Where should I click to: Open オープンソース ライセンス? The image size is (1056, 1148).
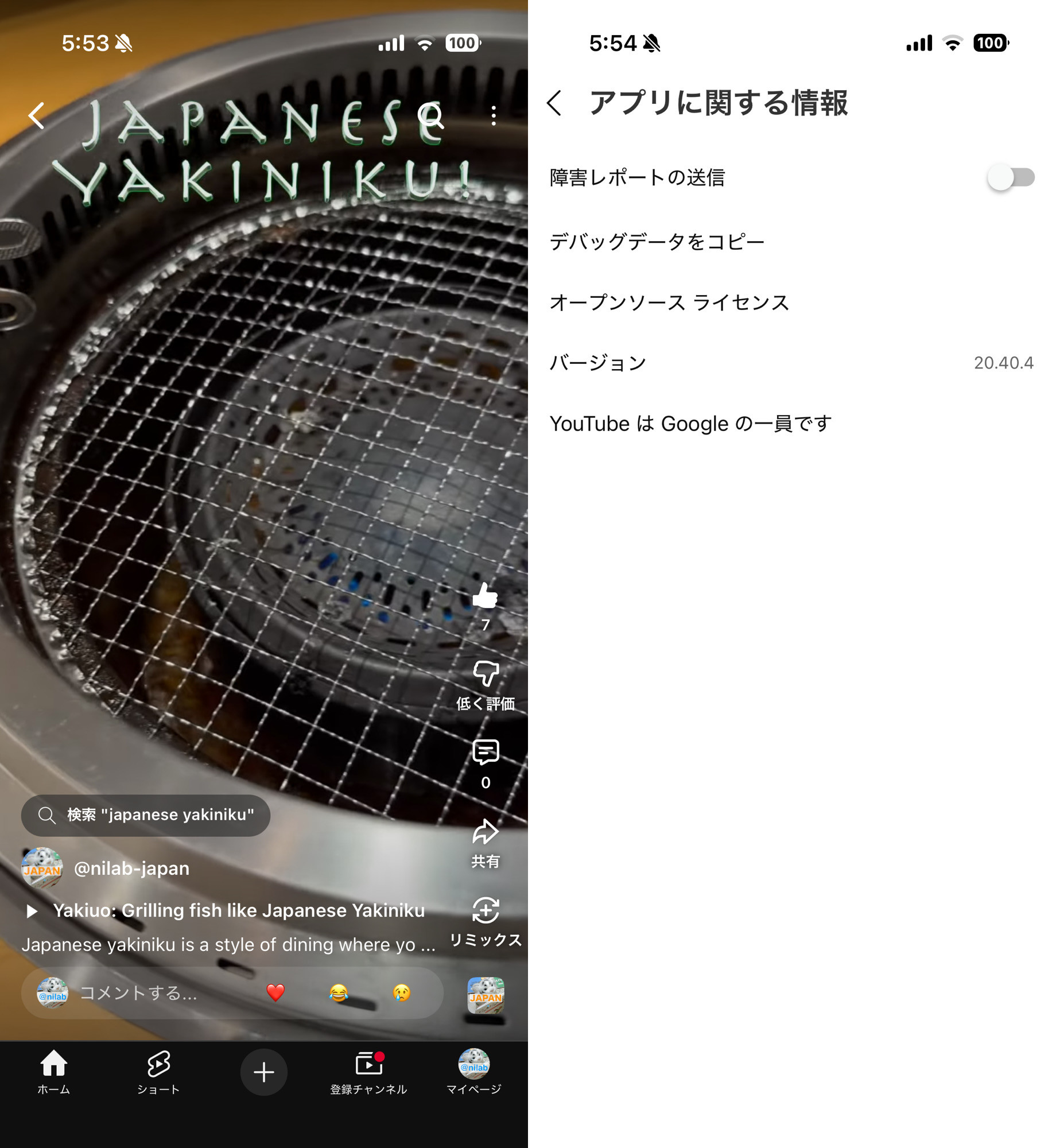point(669,302)
